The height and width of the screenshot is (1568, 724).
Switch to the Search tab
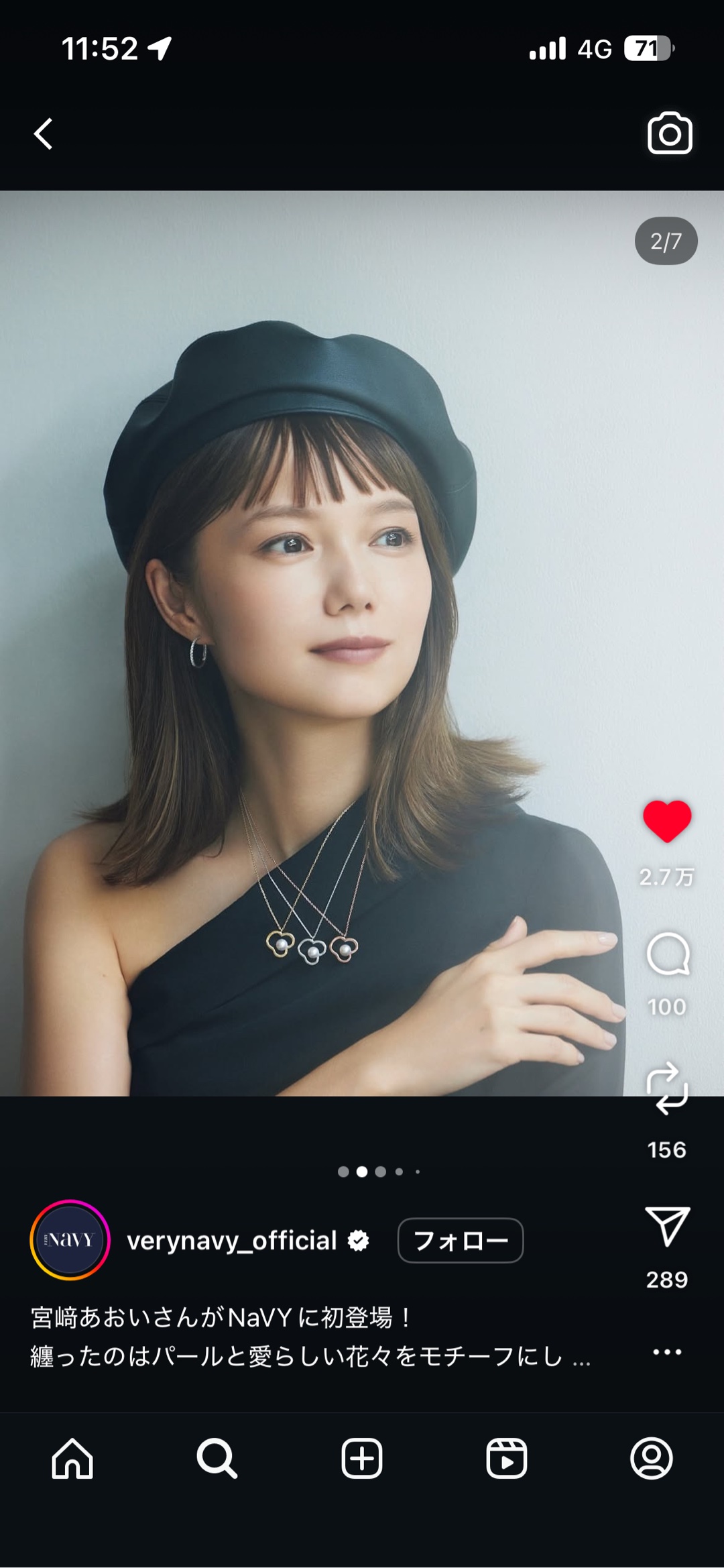click(217, 1458)
